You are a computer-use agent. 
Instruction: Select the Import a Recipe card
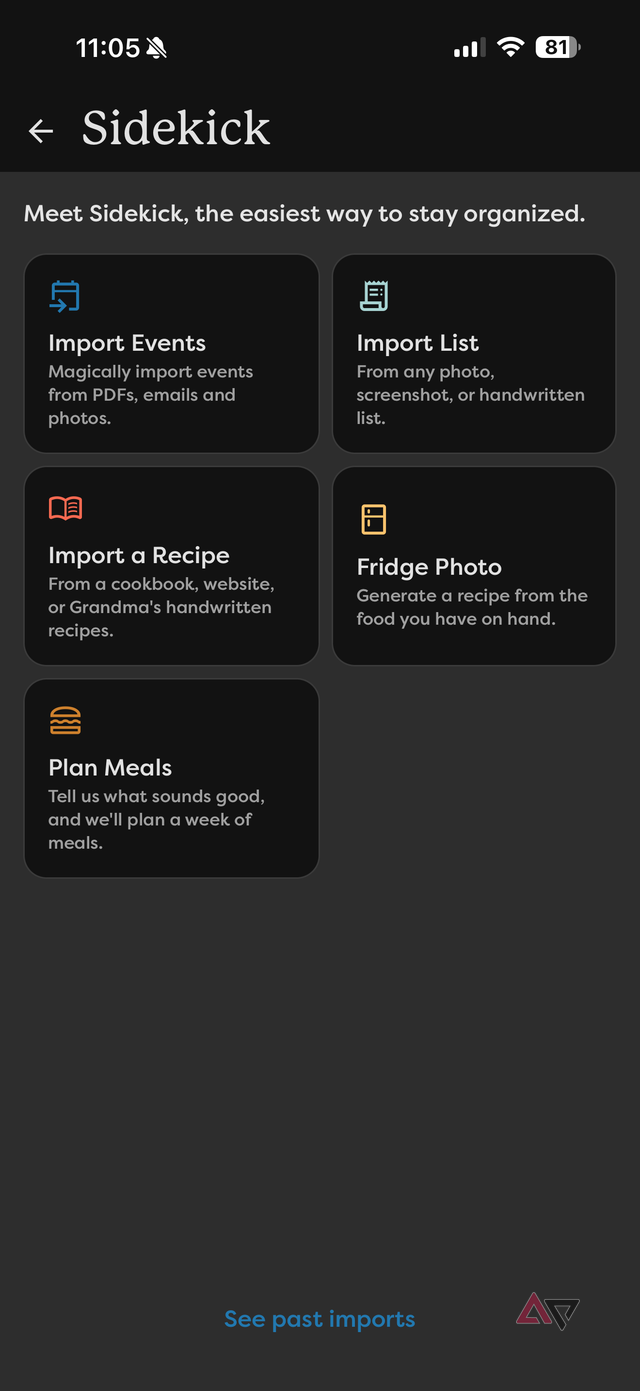pos(171,566)
